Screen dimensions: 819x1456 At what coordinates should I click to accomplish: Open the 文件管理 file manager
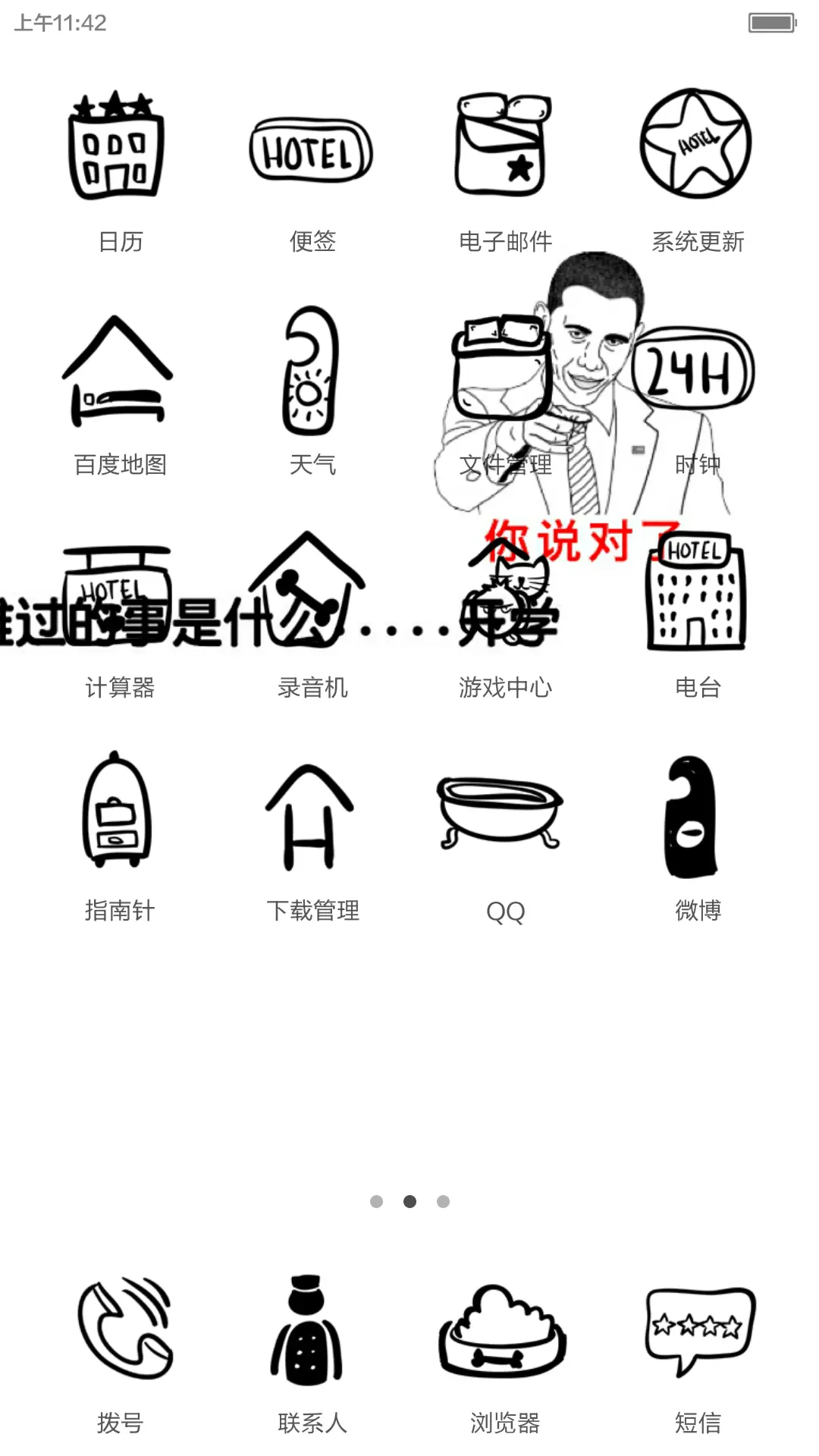click(x=502, y=372)
